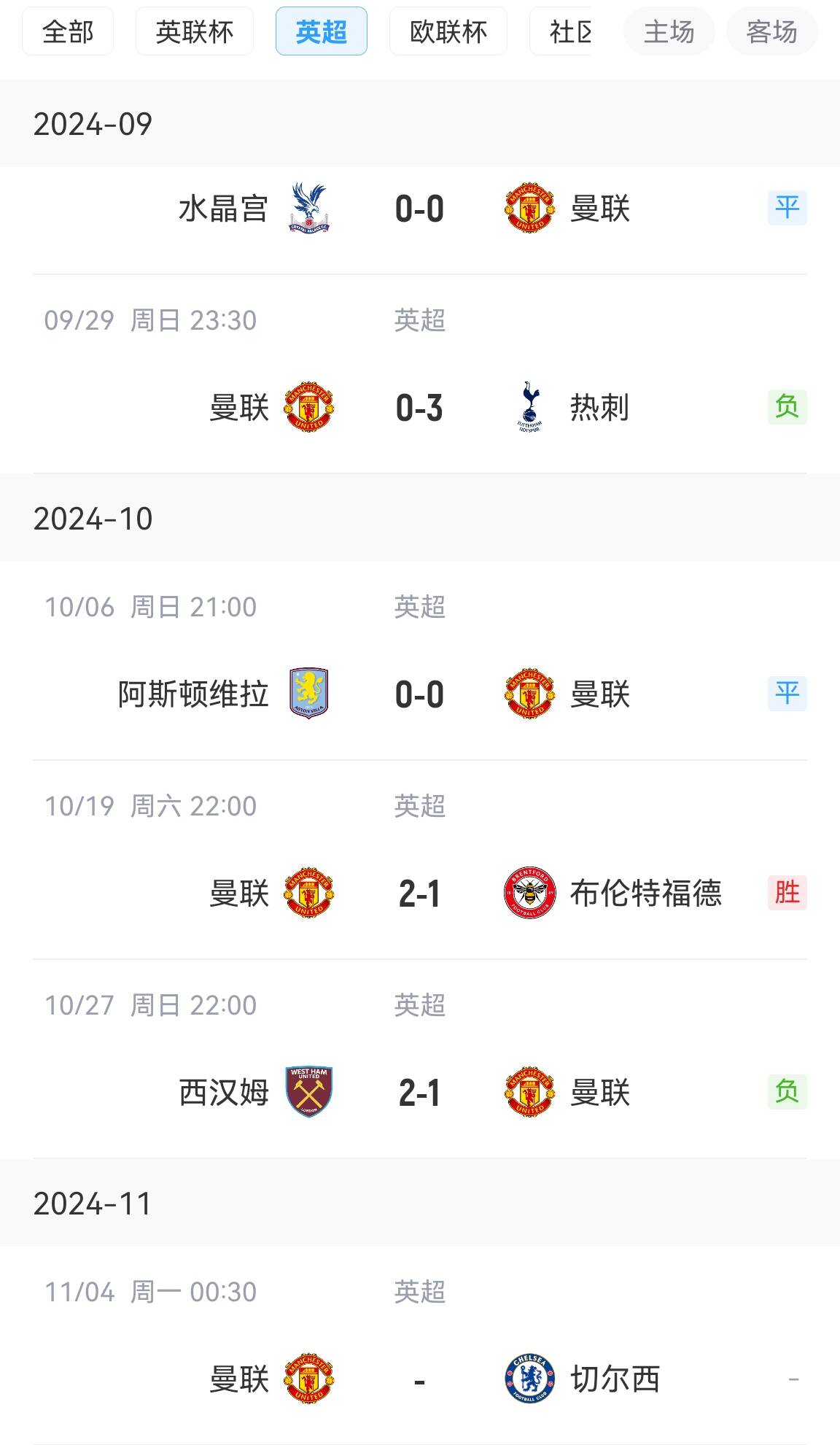The height and width of the screenshot is (1445, 840).
Task: Open the 水晶宫 0-0 曼联 match
Action: point(420,209)
